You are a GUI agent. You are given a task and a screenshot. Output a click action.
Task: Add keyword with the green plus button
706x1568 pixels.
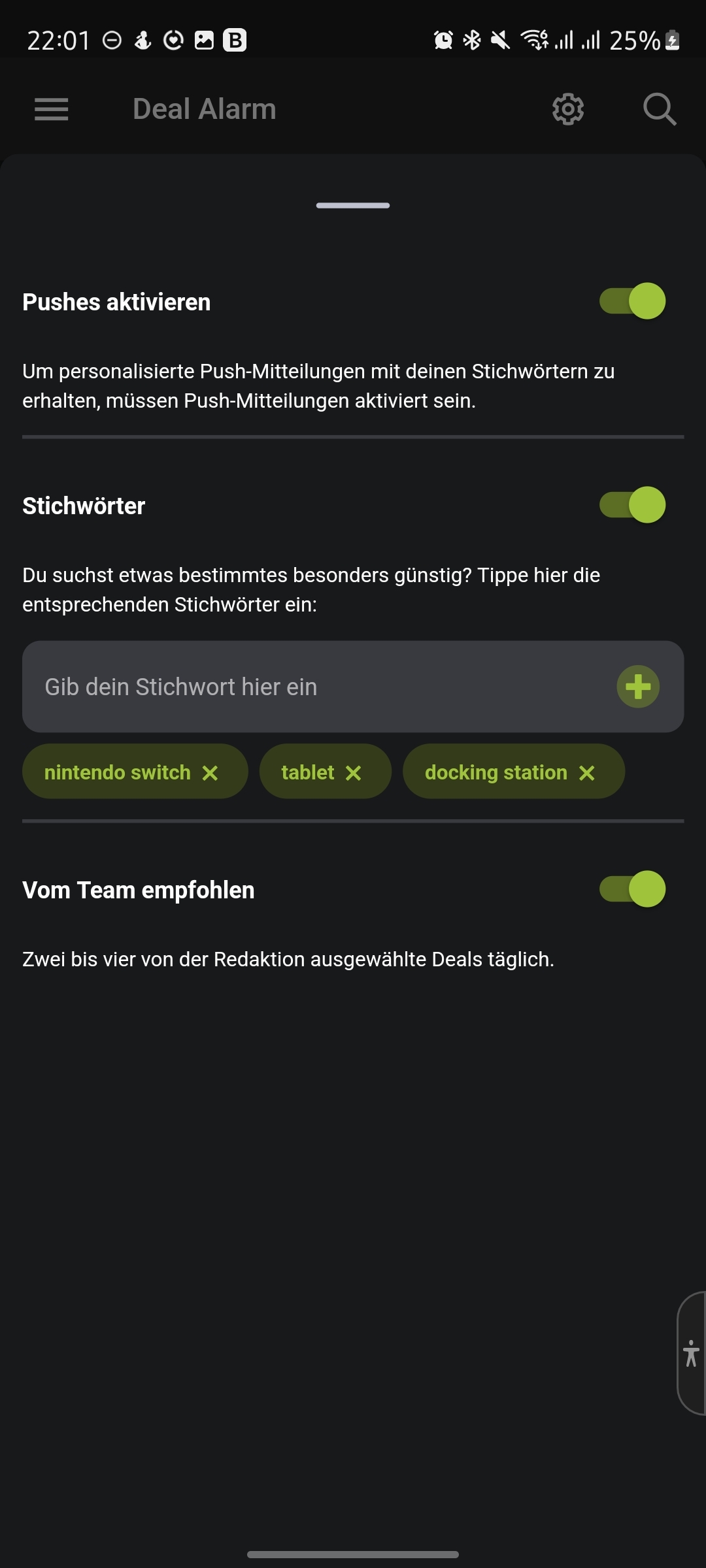click(638, 687)
